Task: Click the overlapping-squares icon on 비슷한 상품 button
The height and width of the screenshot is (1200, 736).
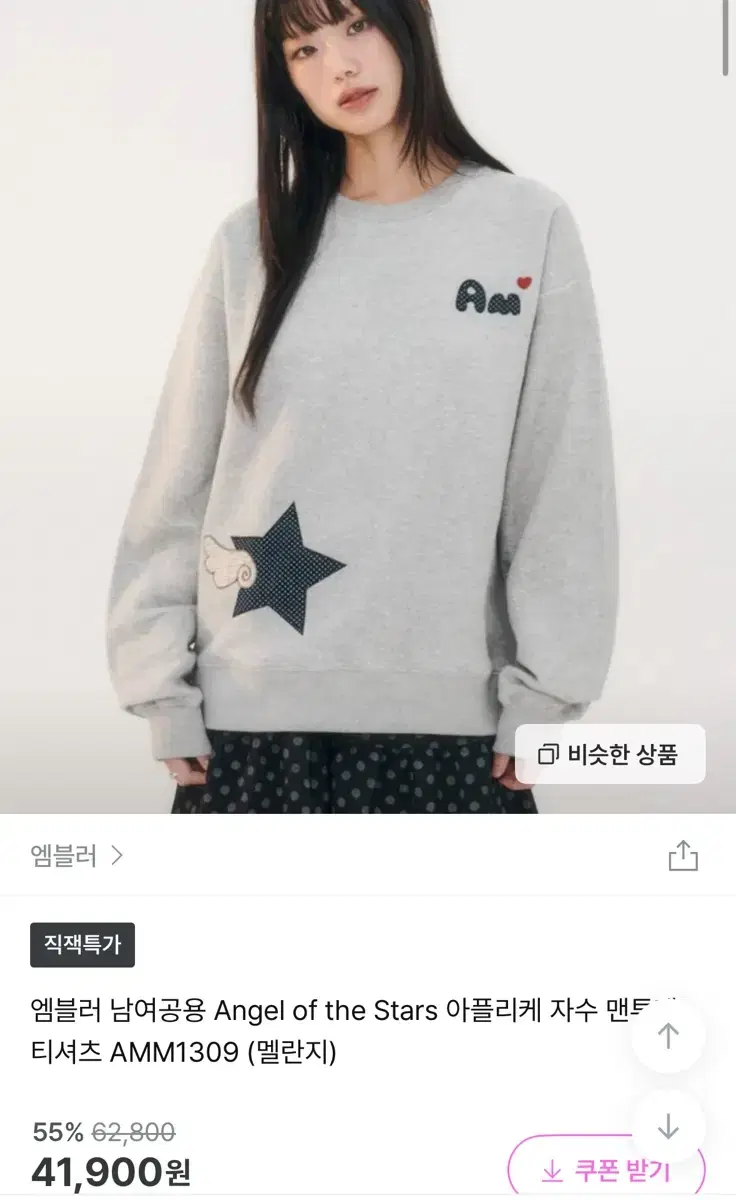Action: tap(548, 755)
